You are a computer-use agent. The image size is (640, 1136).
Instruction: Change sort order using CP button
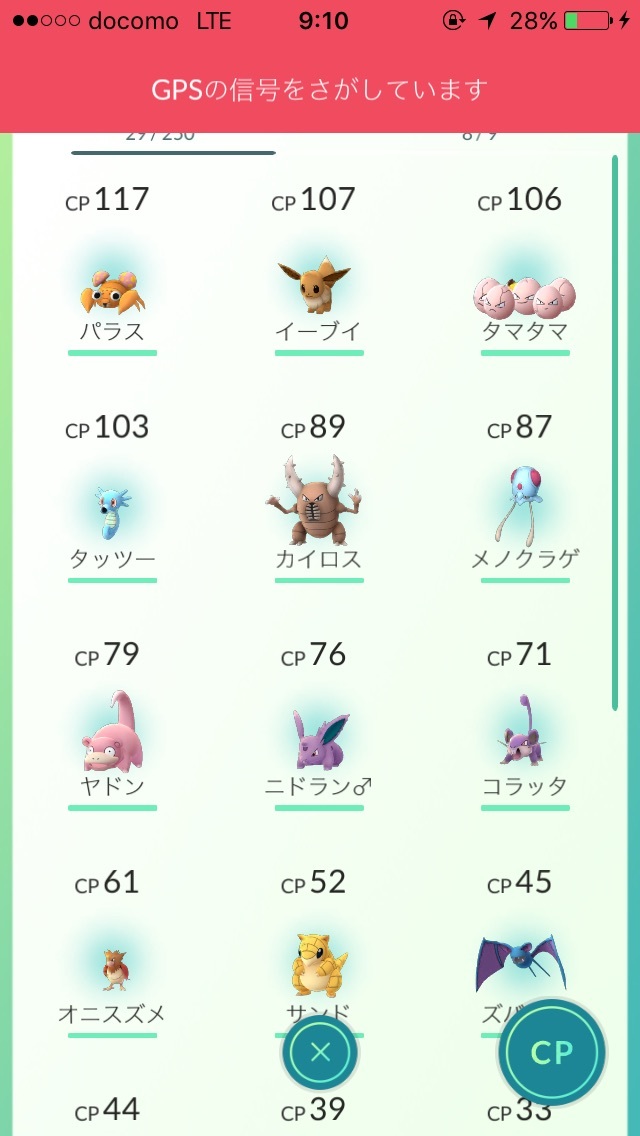(x=551, y=1052)
